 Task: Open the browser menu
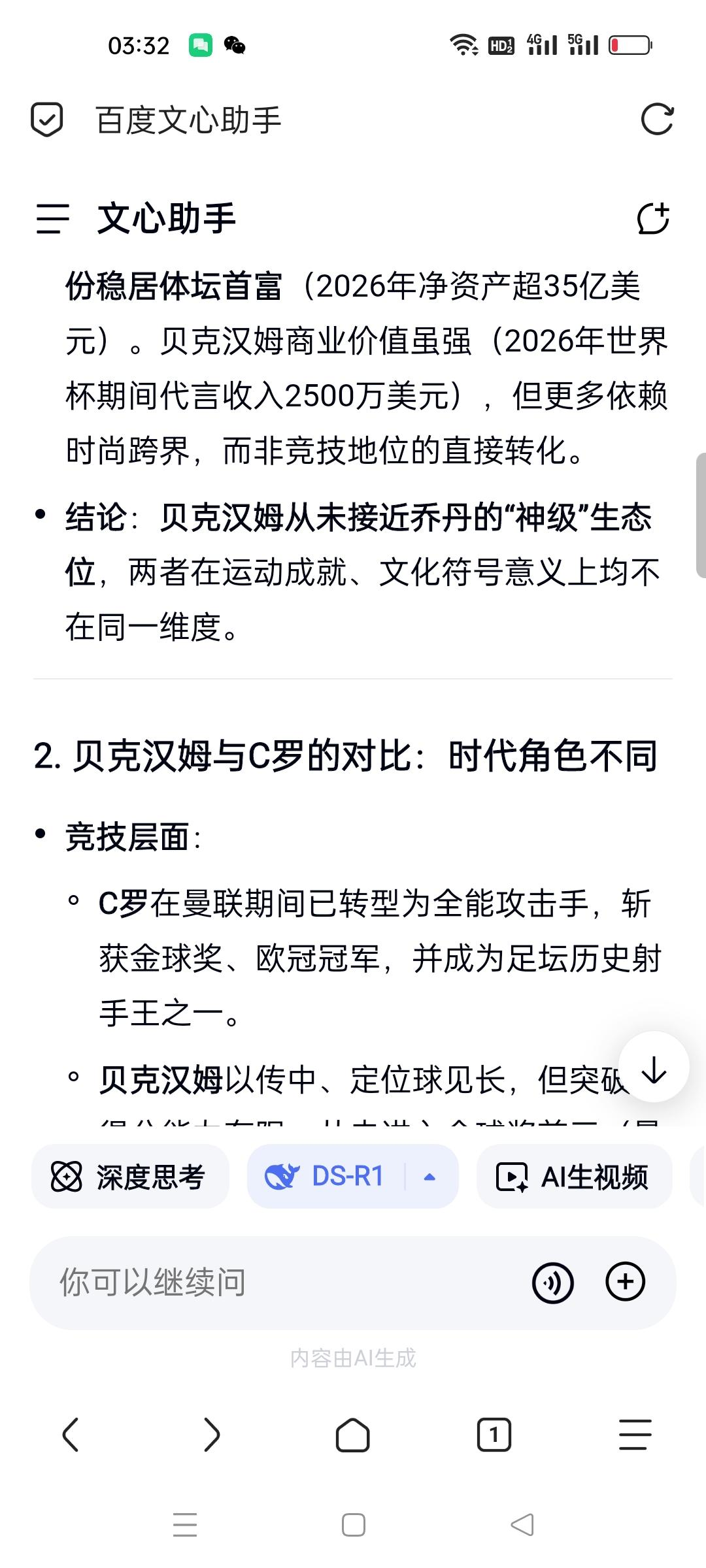[635, 1435]
